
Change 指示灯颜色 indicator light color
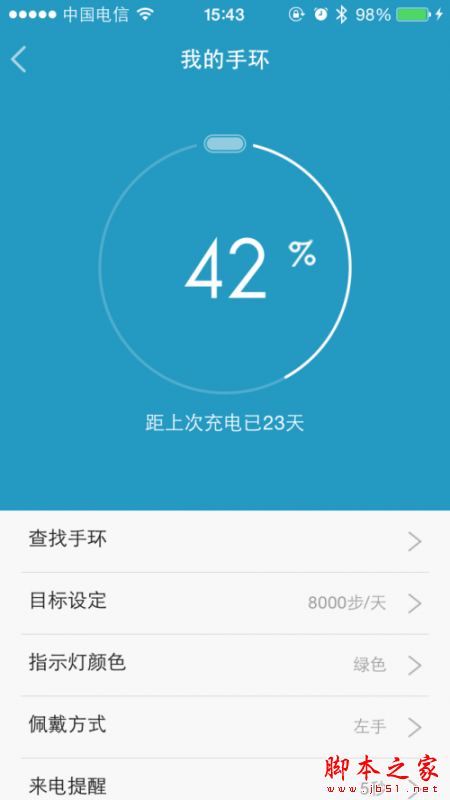(x=225, y=665)
